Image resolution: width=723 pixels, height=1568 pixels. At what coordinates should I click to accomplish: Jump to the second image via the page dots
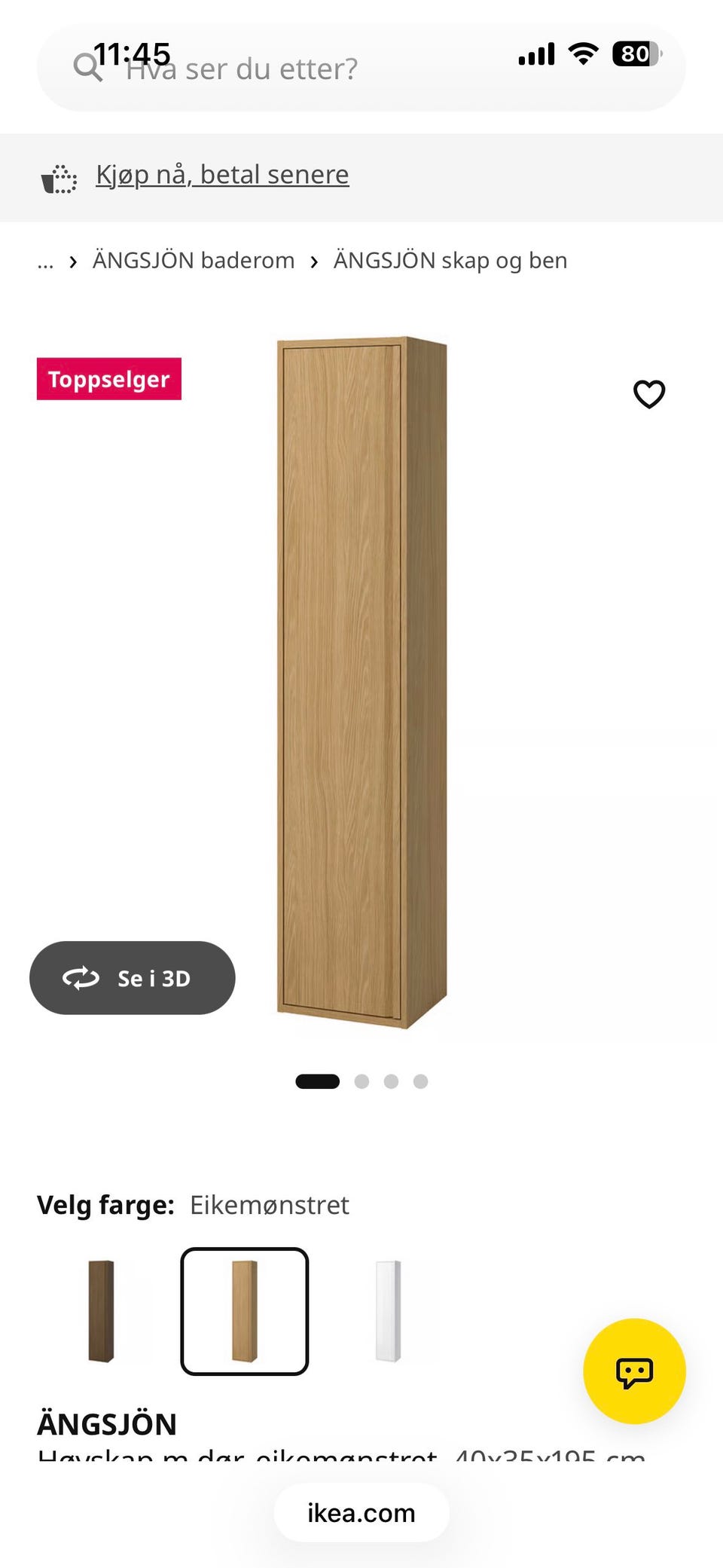coord(361,1081)
